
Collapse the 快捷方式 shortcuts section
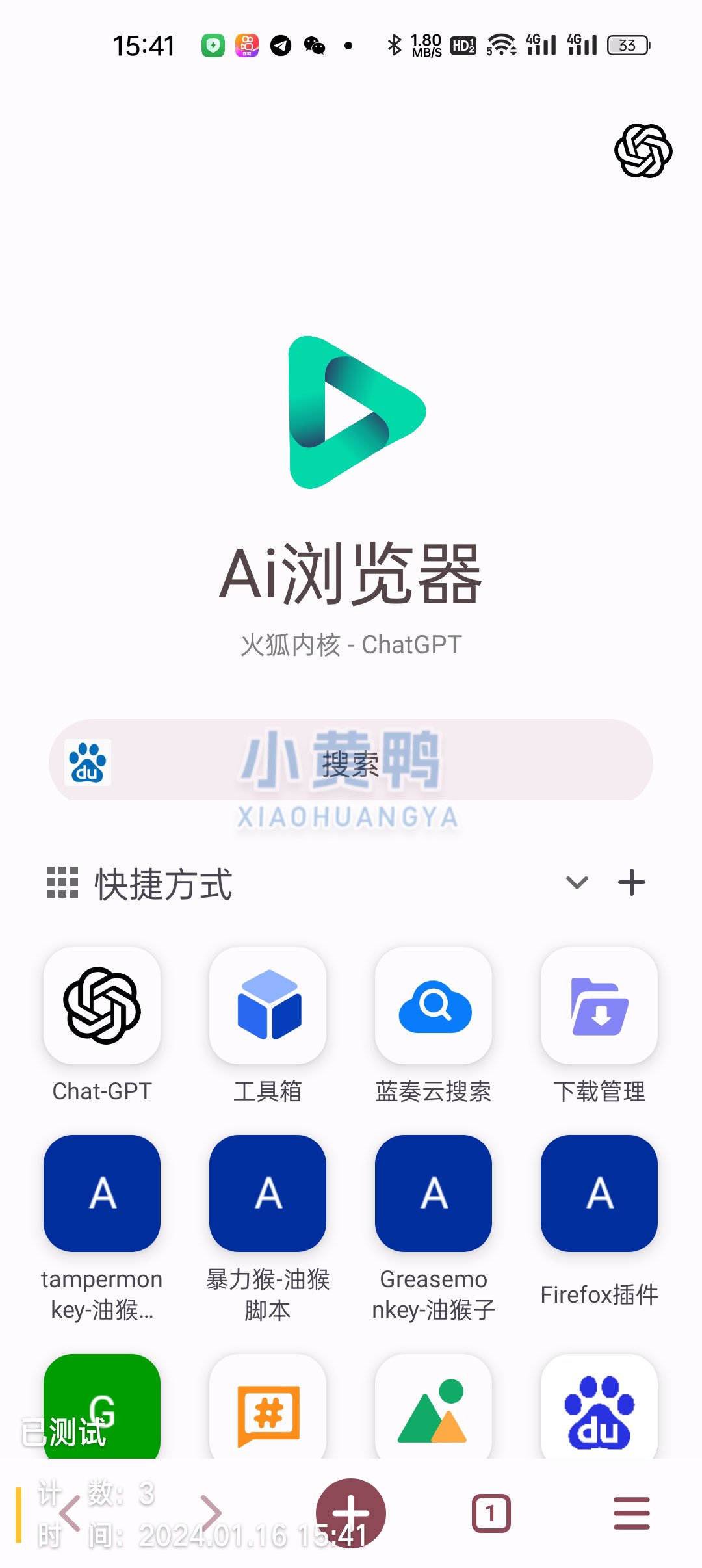pyautogui.click(x=577, y=883)
